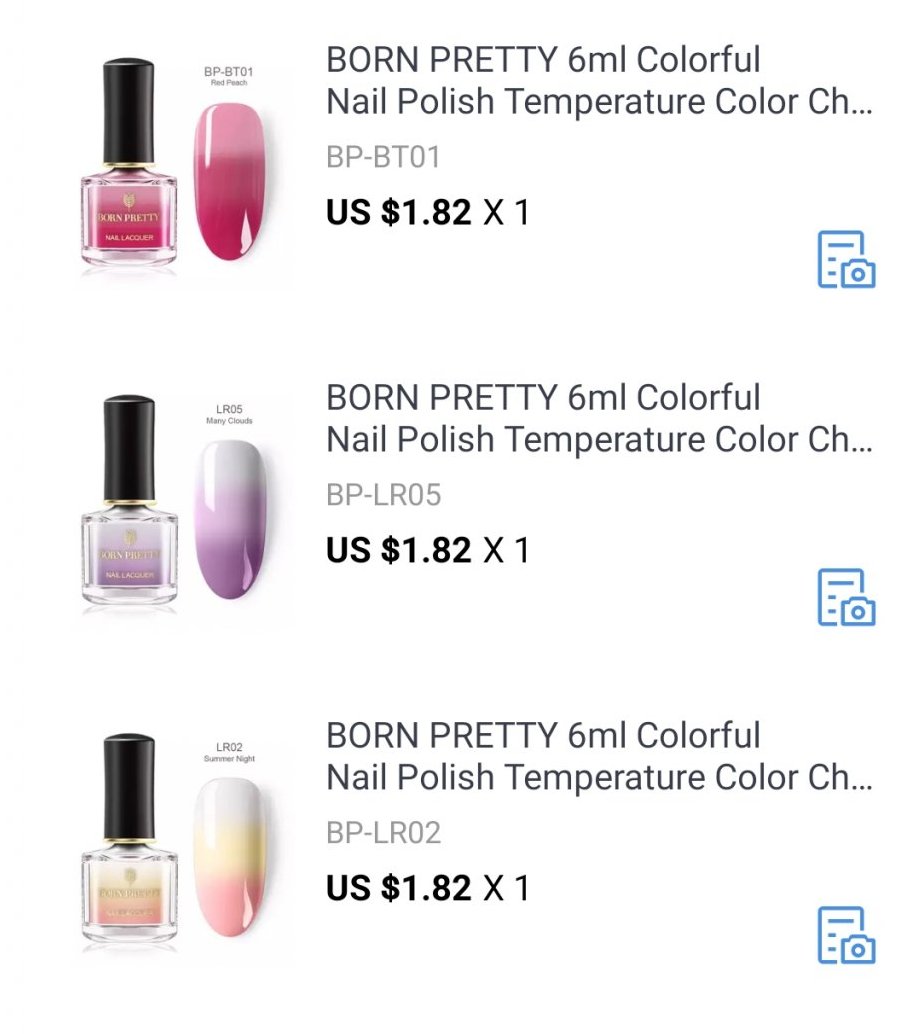View order snapshot for the BP-LR05 item

pyautogui.click(x=846, y=598)
